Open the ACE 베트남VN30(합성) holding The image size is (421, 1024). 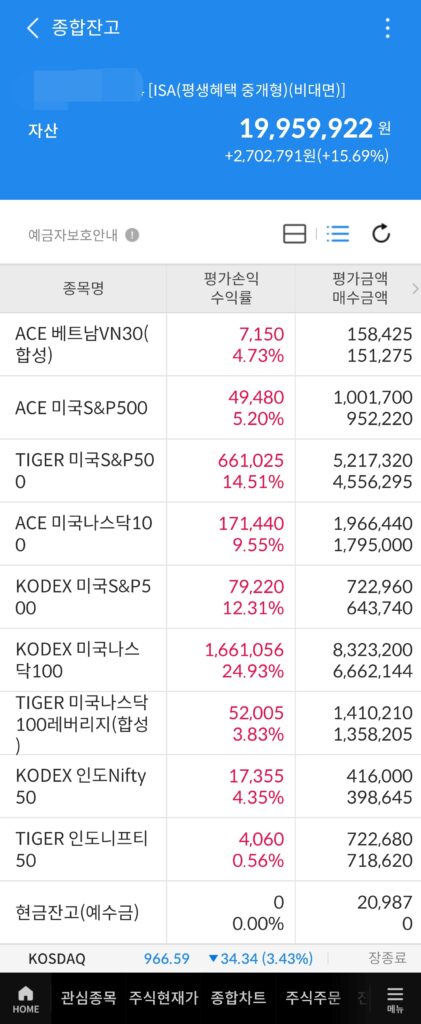[x=210, y=345]
